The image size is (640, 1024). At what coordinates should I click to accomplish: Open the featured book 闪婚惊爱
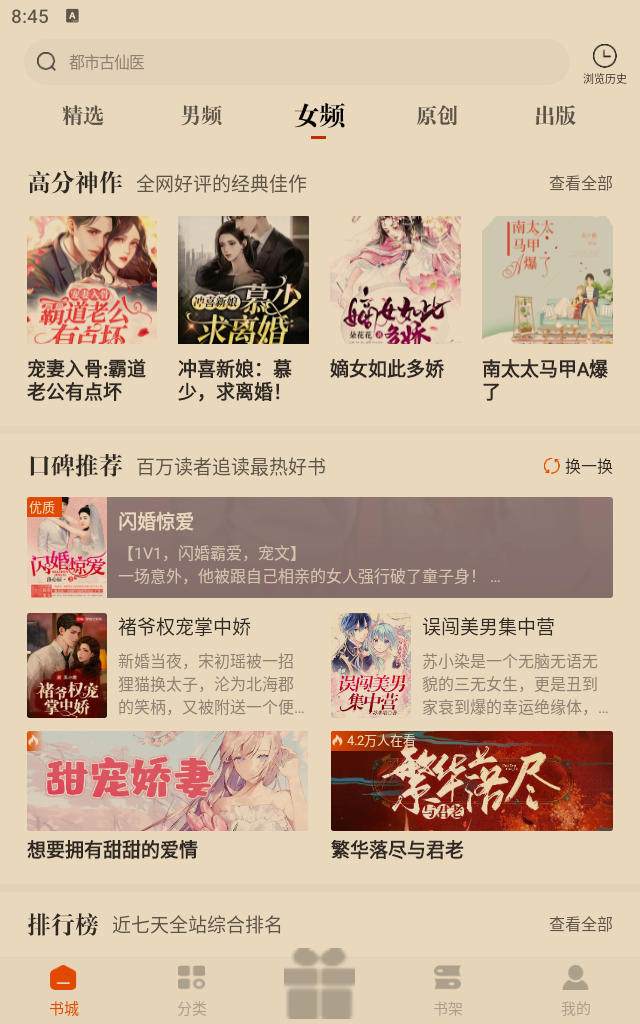[x=320, y=547]
